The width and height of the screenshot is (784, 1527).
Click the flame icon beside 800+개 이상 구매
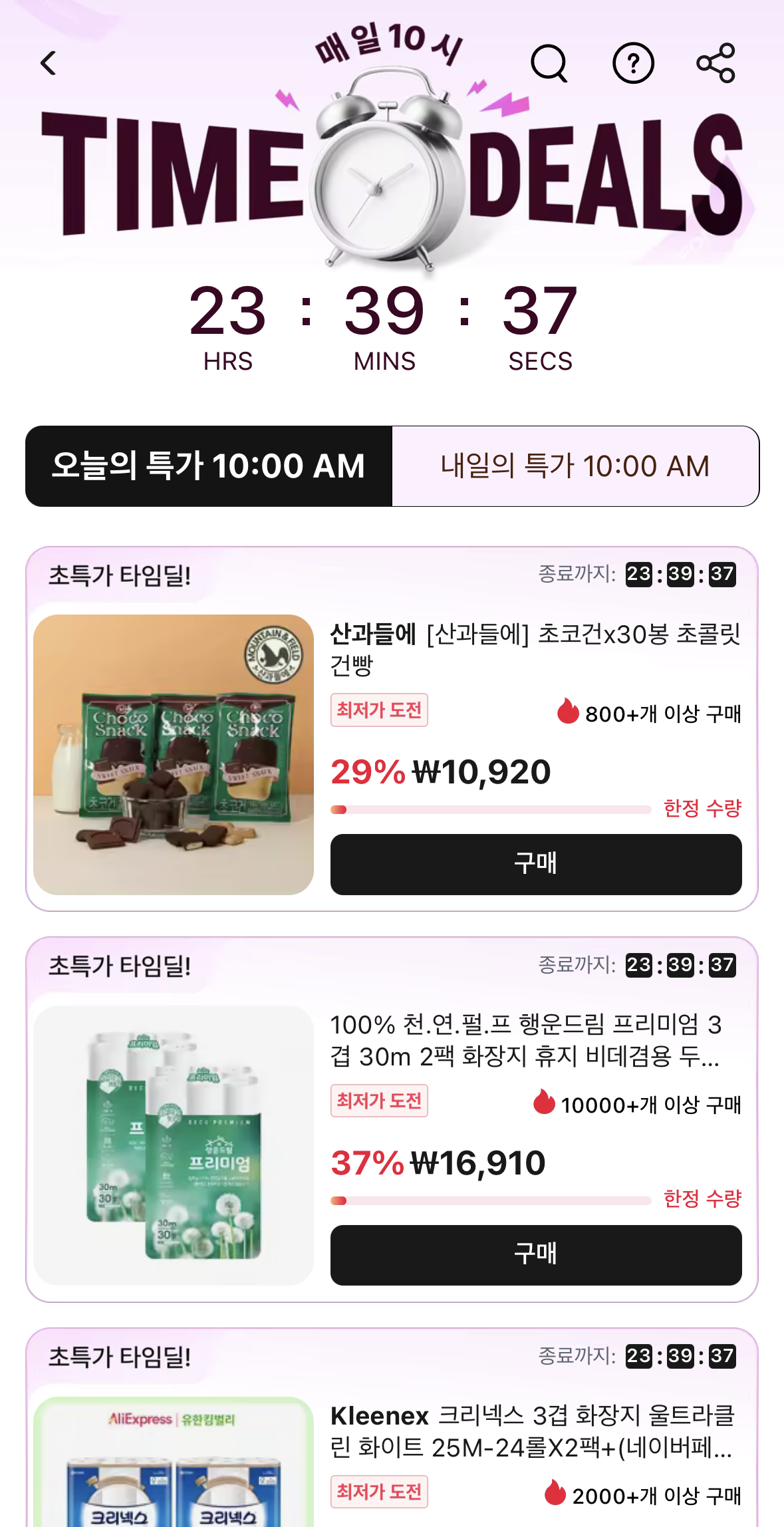point(569,714)
